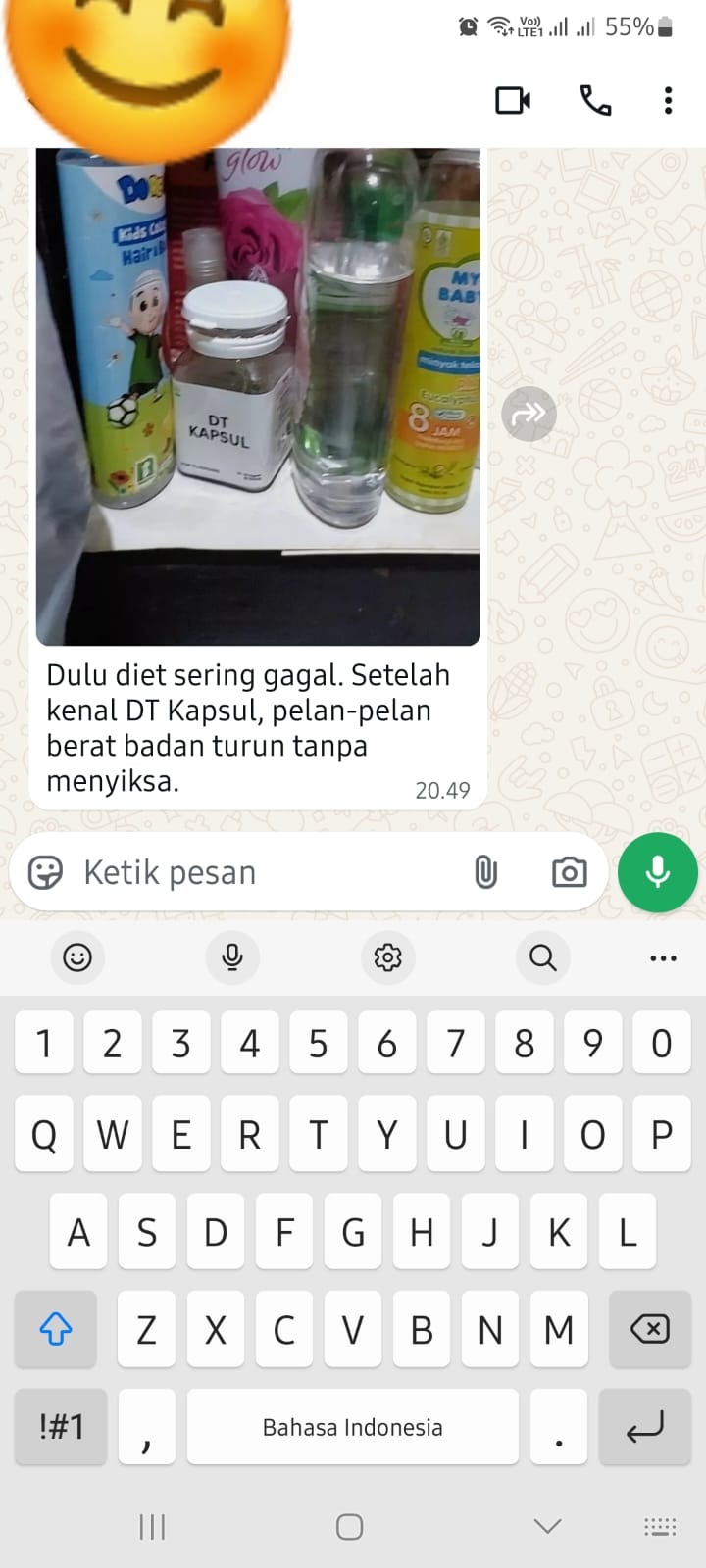
Task: Switch to symbols with !#1 key
Action: click(x=61, y=1426)
